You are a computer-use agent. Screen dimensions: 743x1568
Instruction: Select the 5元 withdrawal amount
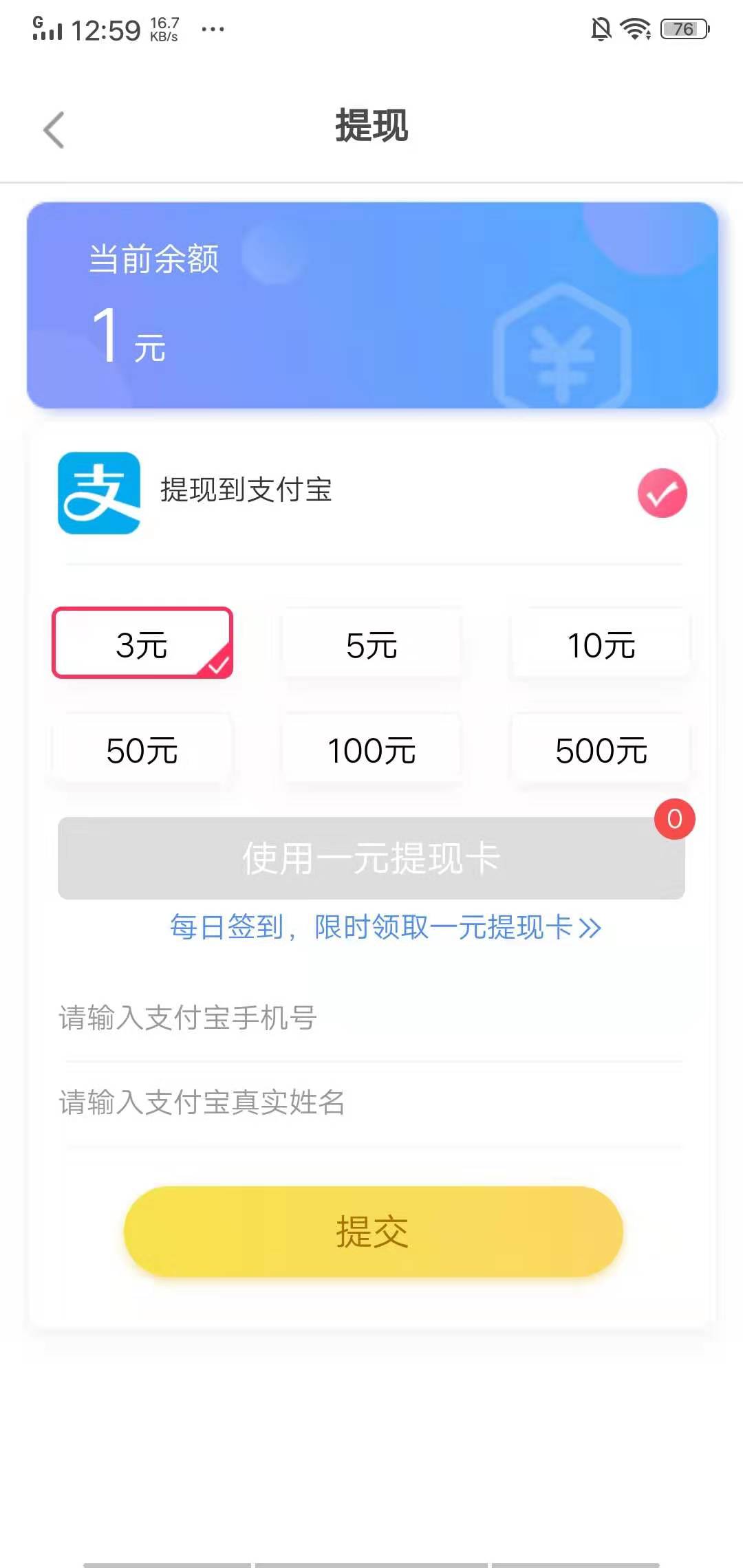point(371,644)
